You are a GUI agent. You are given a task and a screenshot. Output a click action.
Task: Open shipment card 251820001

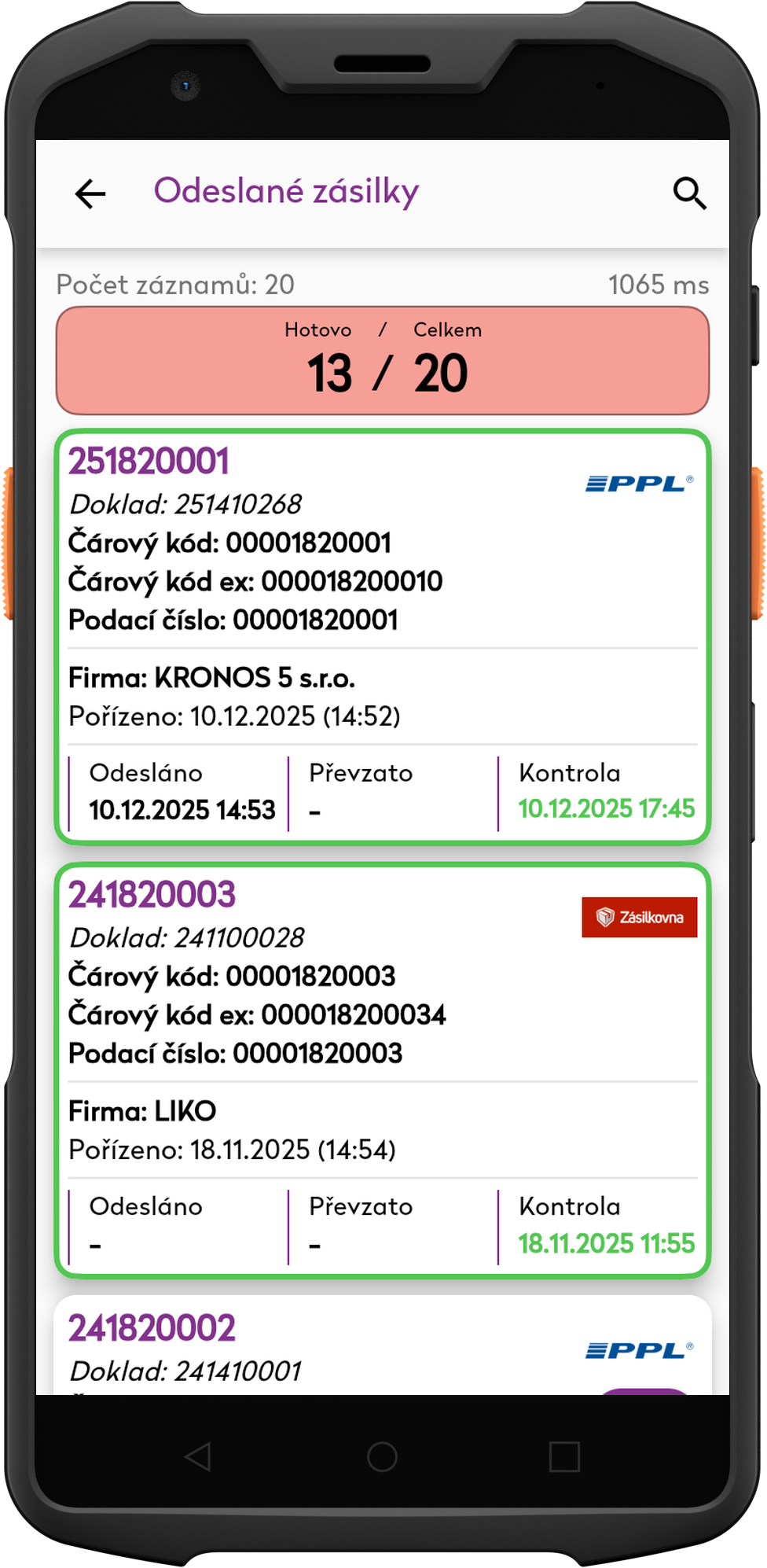pyautogui.click(x=383, y=637)
